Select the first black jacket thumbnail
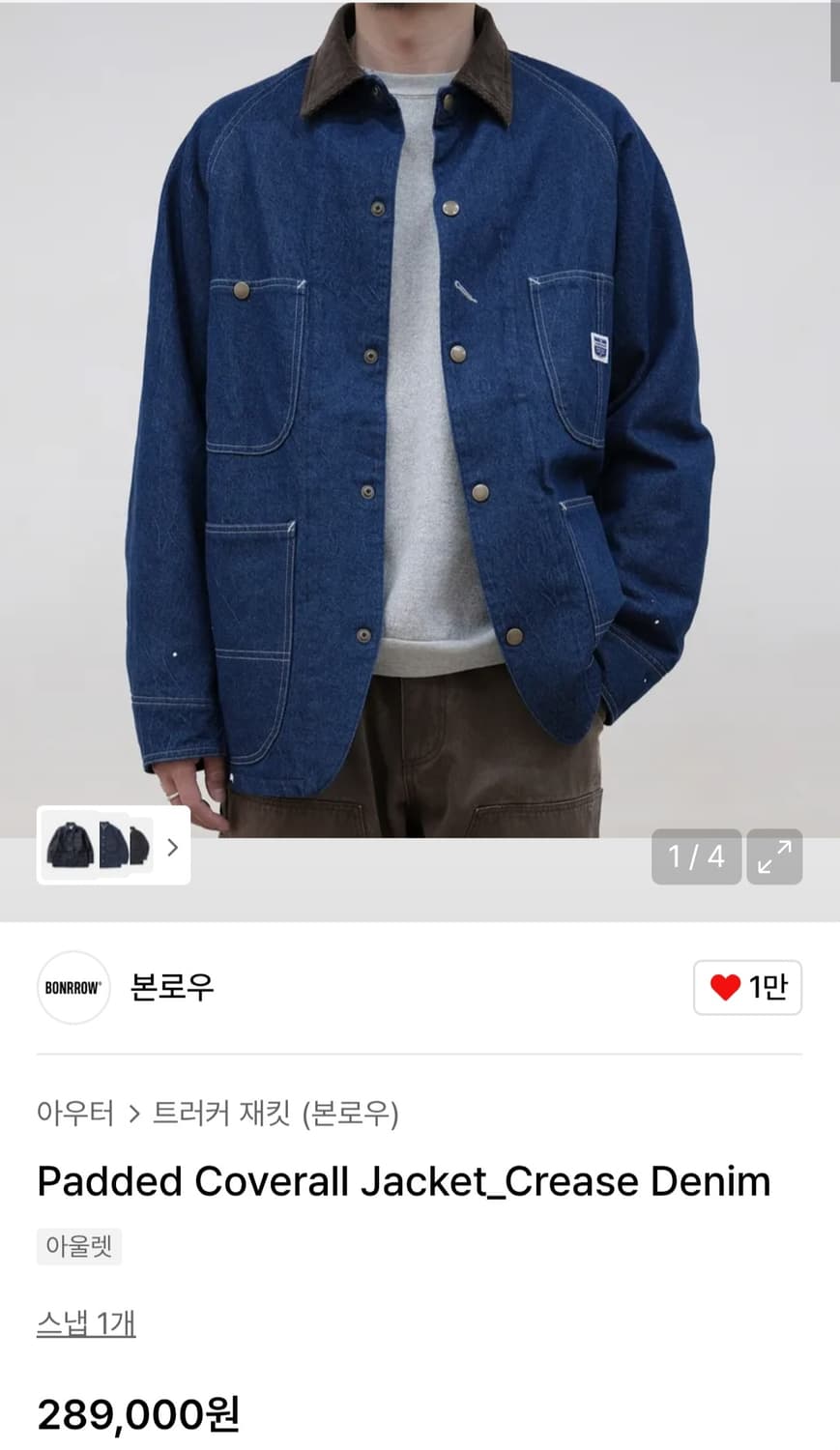Viewport: 840px width, 1450px height. tap(68, 847)
